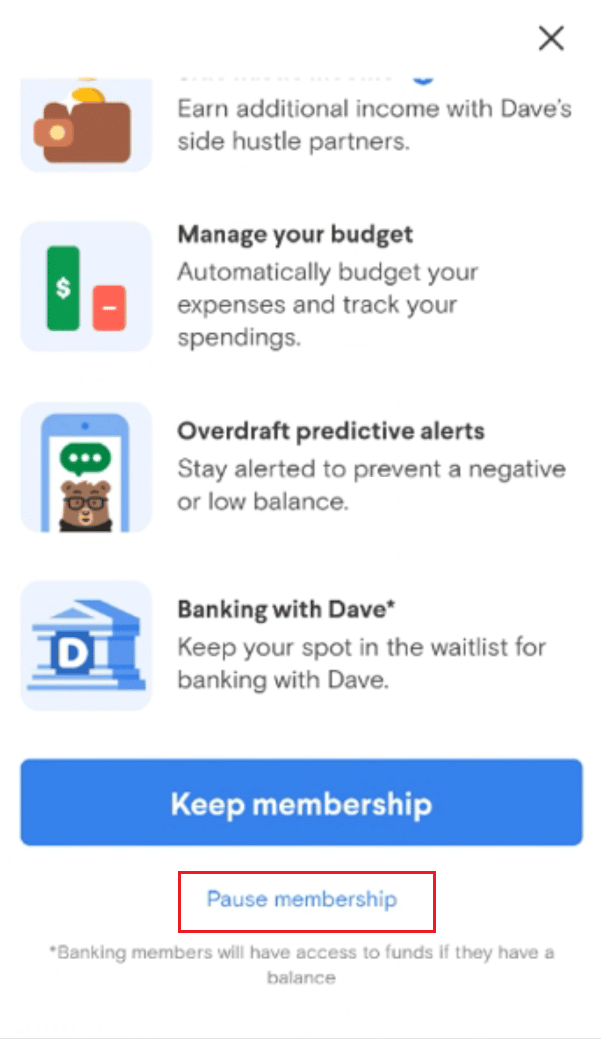Tap the Keep membership button
Screen dimensions: 601x1039
(x=301, y=803)
